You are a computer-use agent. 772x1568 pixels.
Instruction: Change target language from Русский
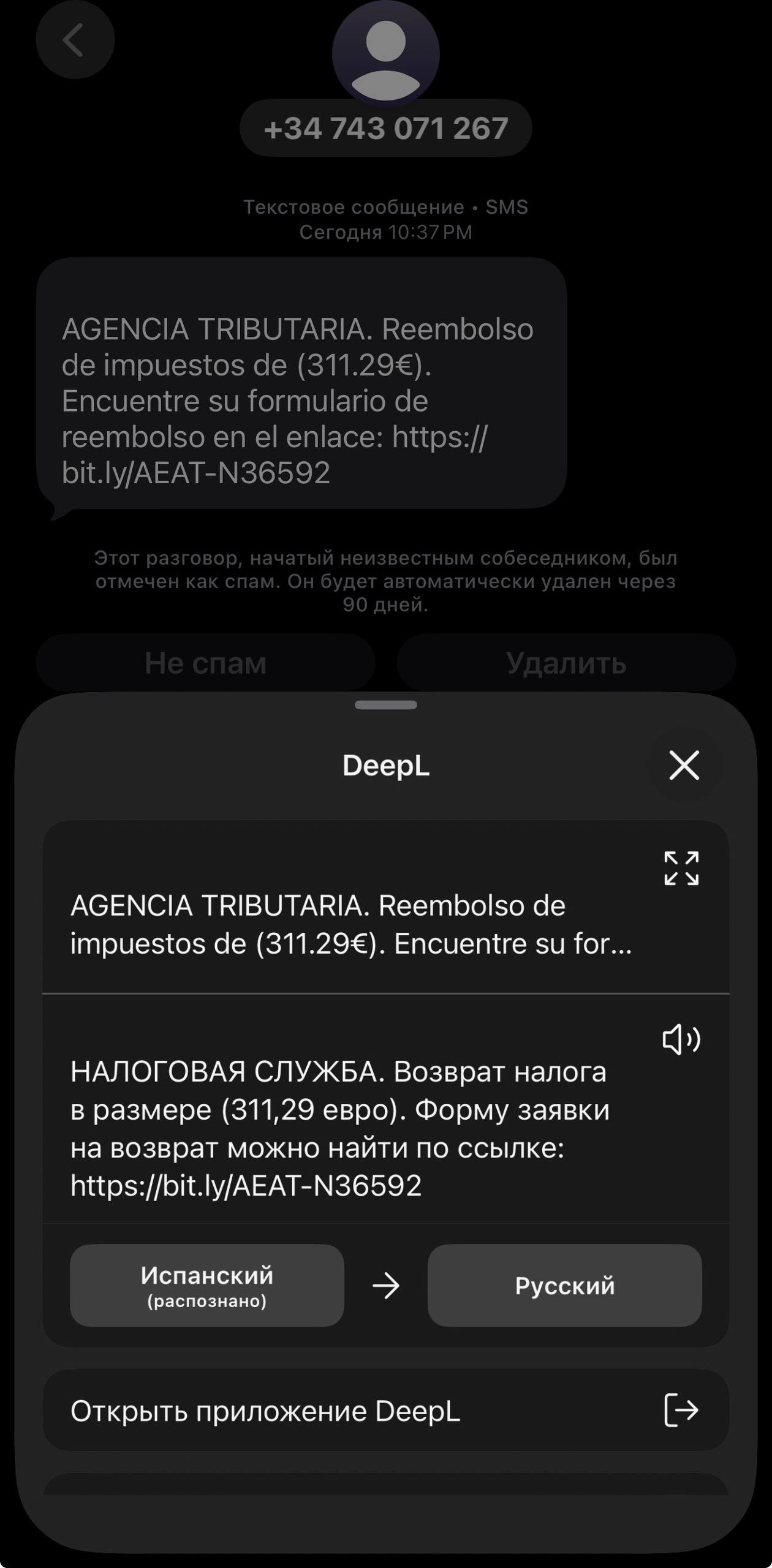tap(564, 1285)
